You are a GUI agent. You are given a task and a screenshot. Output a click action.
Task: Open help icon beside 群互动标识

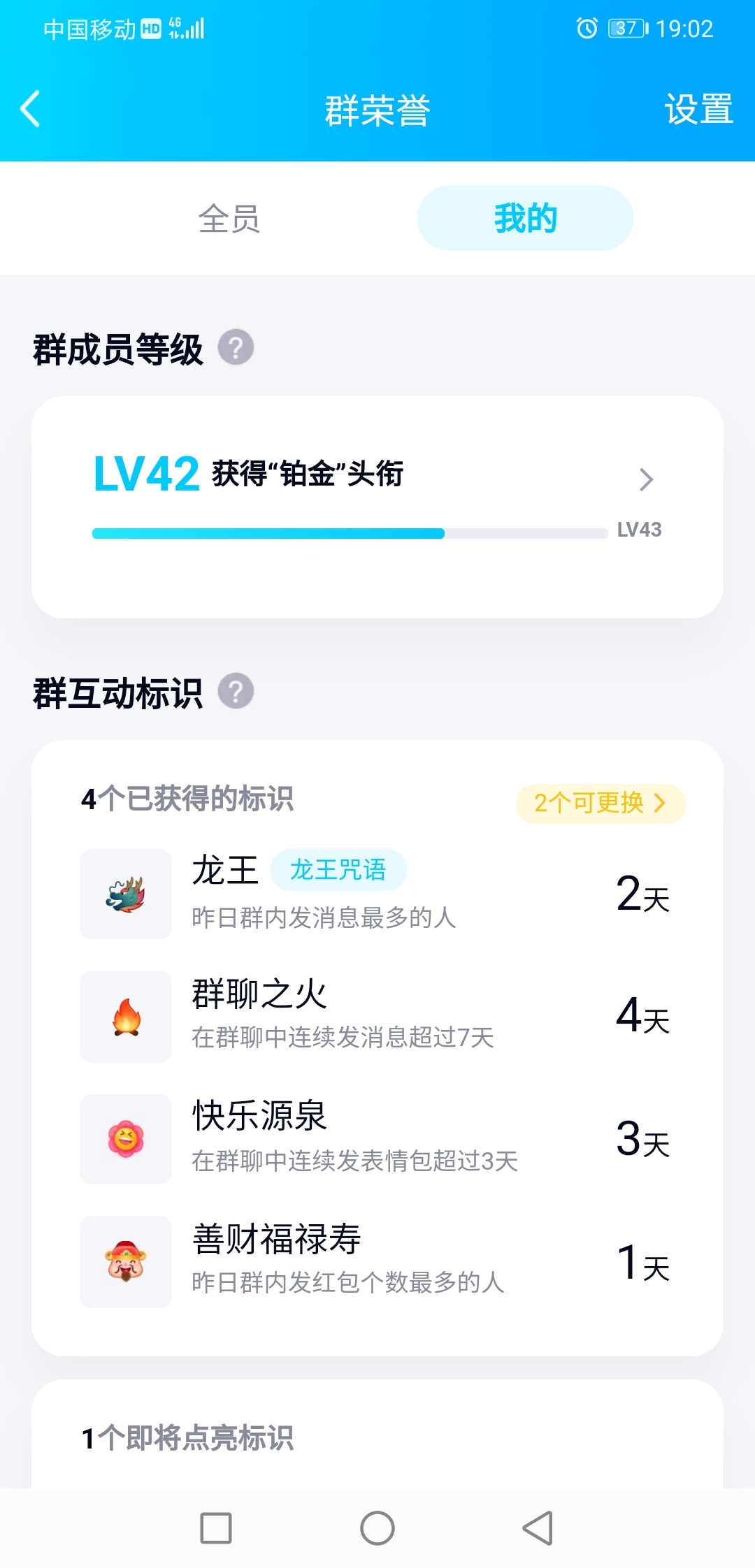pos(236,692)
